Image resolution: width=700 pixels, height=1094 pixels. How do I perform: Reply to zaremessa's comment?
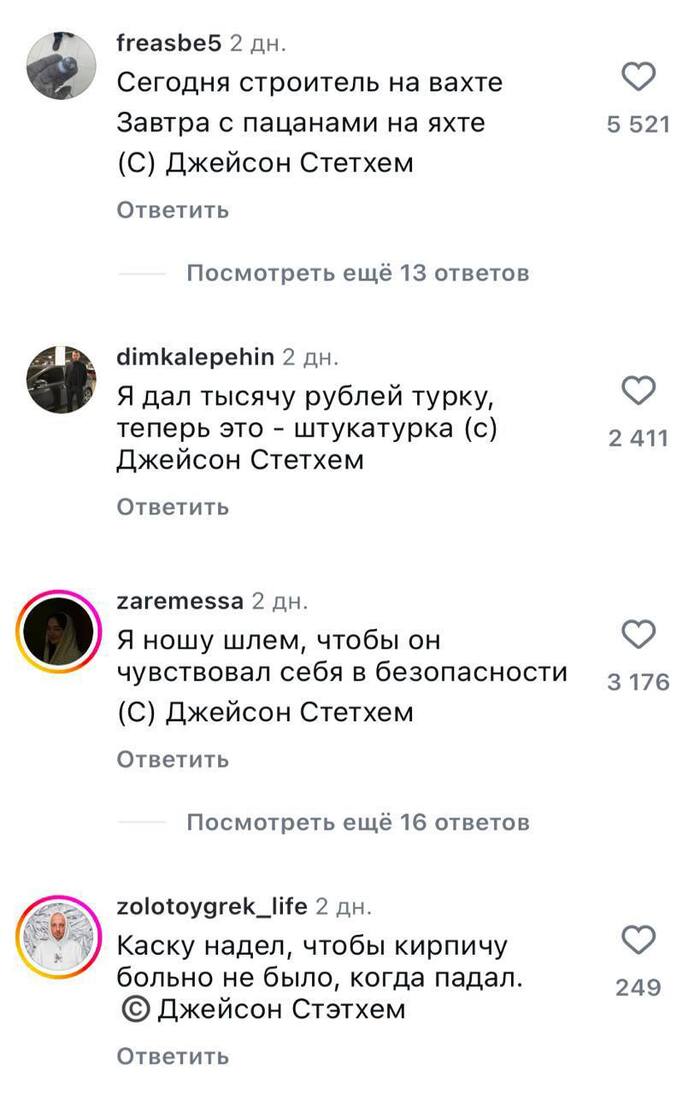click(x=173, y=759)
